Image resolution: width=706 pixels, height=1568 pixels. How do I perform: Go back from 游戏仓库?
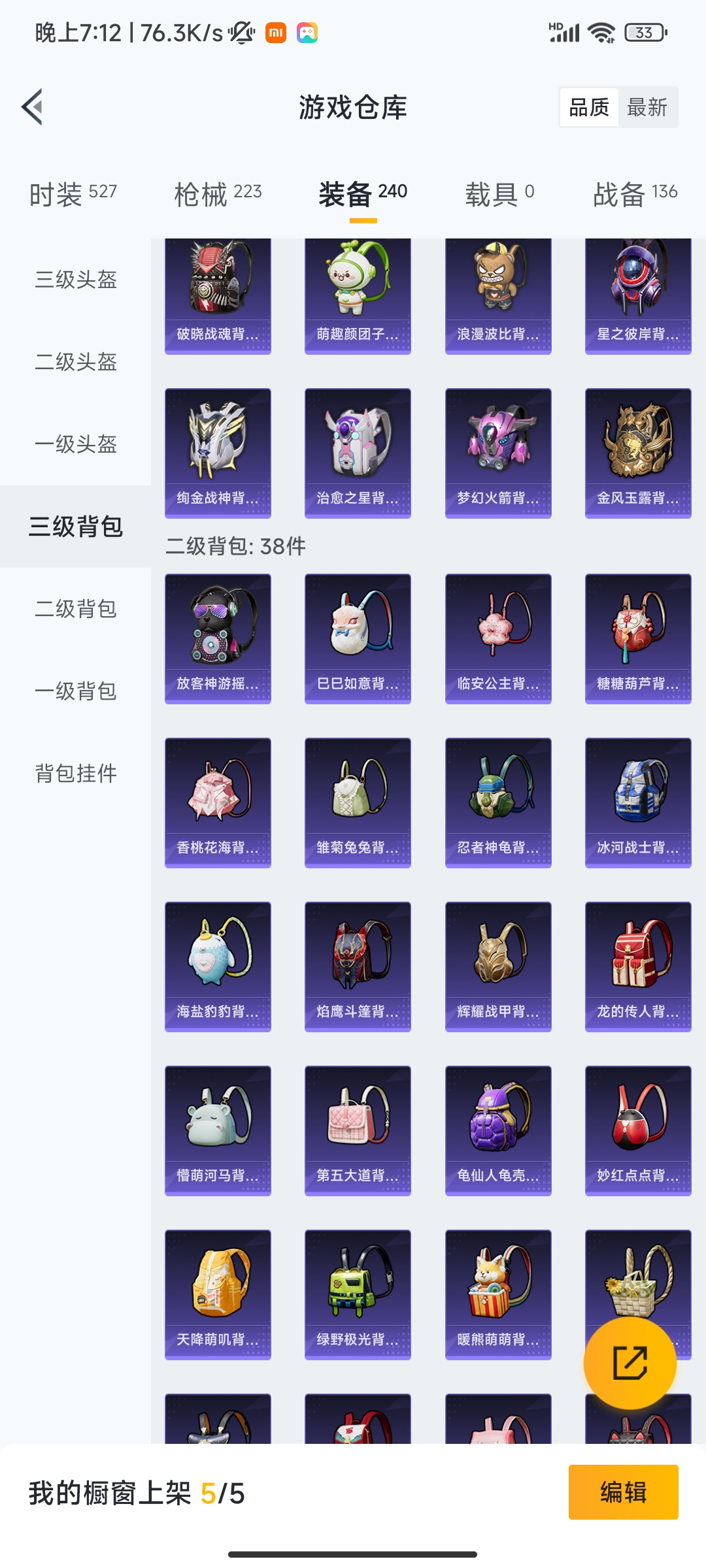(33, 107)
